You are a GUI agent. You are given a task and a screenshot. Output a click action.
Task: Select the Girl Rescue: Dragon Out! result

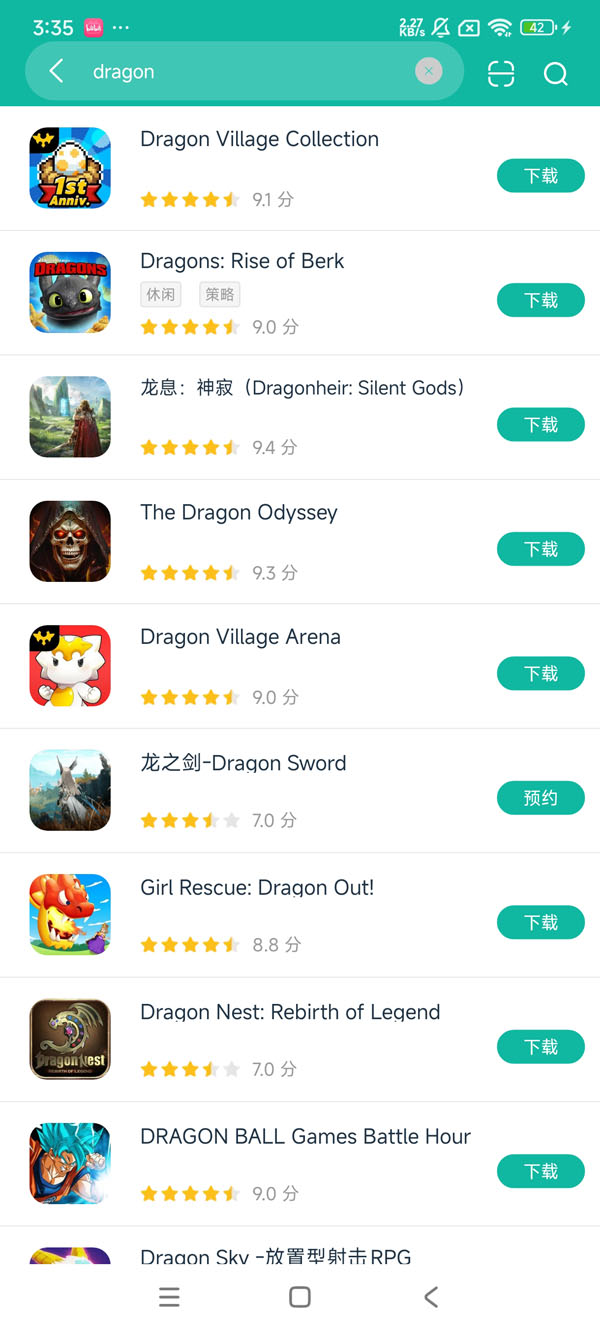pyautogui.click(x=257, y=888)
